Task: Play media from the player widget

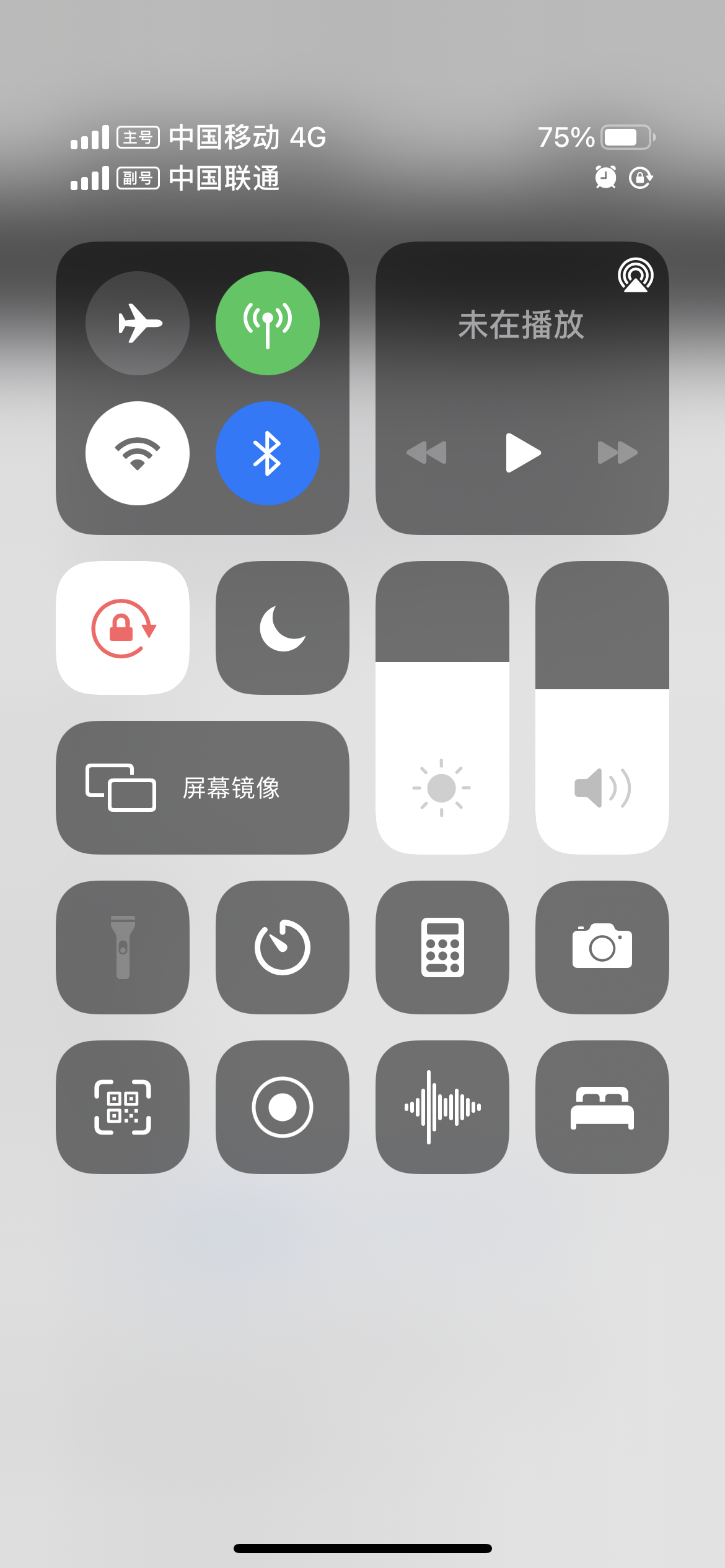Action: tap(522, 453)
